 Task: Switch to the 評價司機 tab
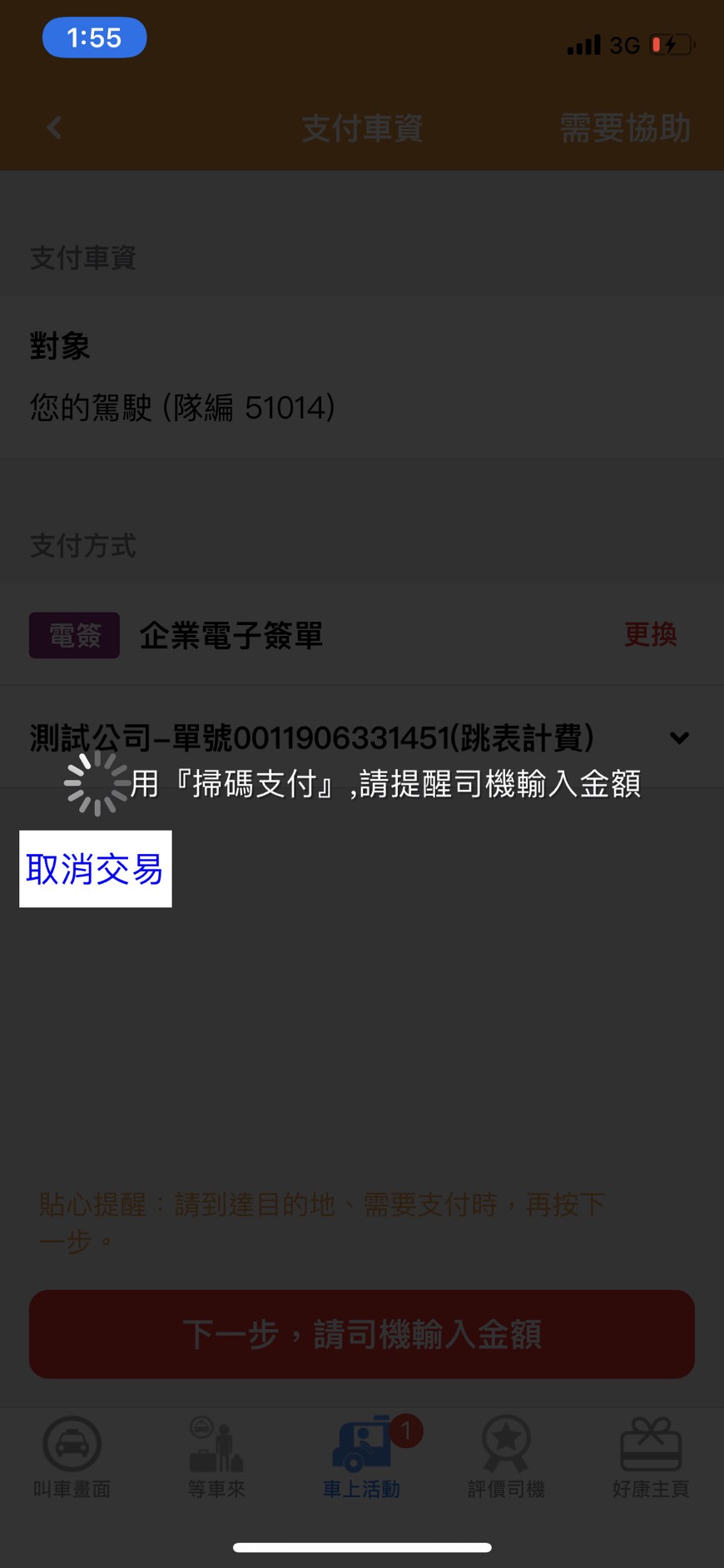[x=506, y=1457]
